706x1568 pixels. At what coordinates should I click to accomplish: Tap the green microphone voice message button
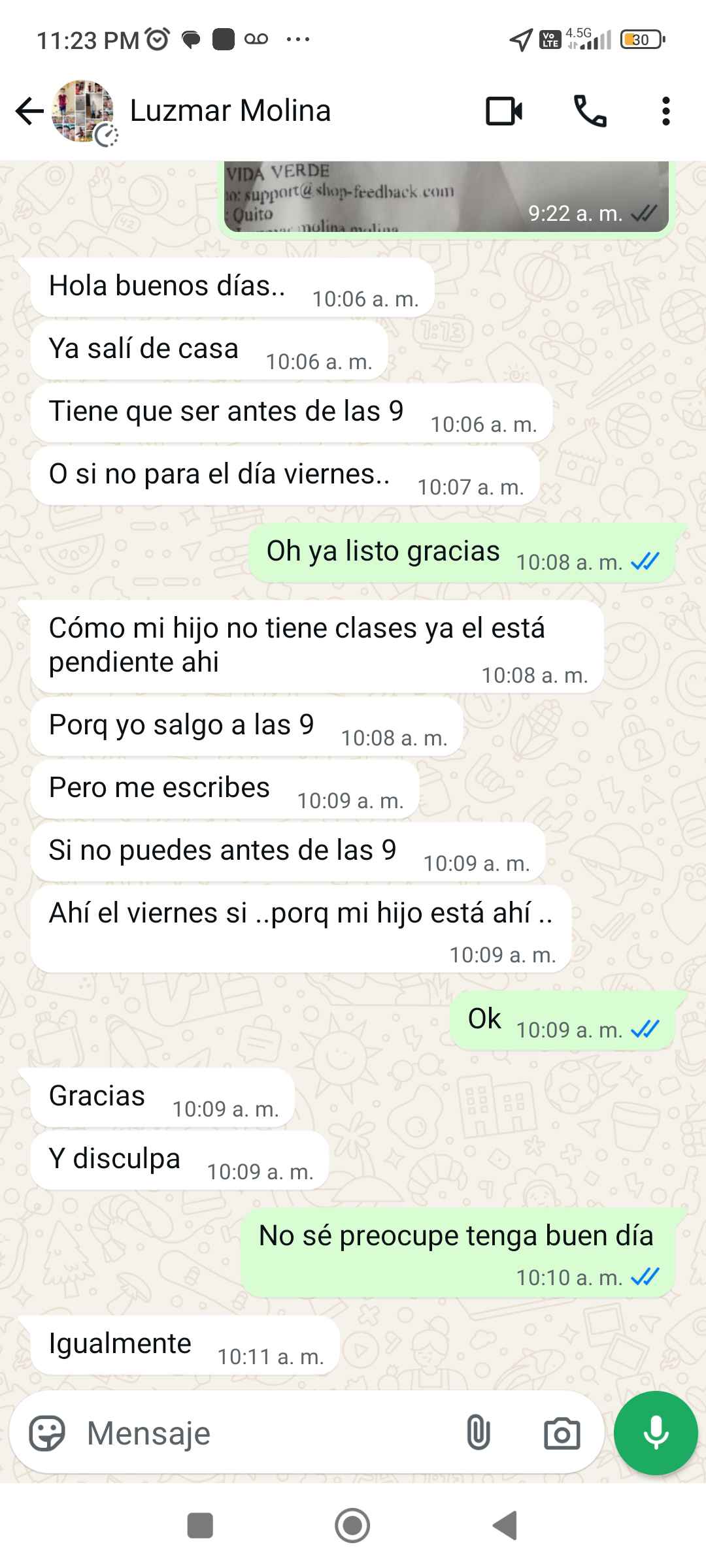click(x=656, y=1433)
